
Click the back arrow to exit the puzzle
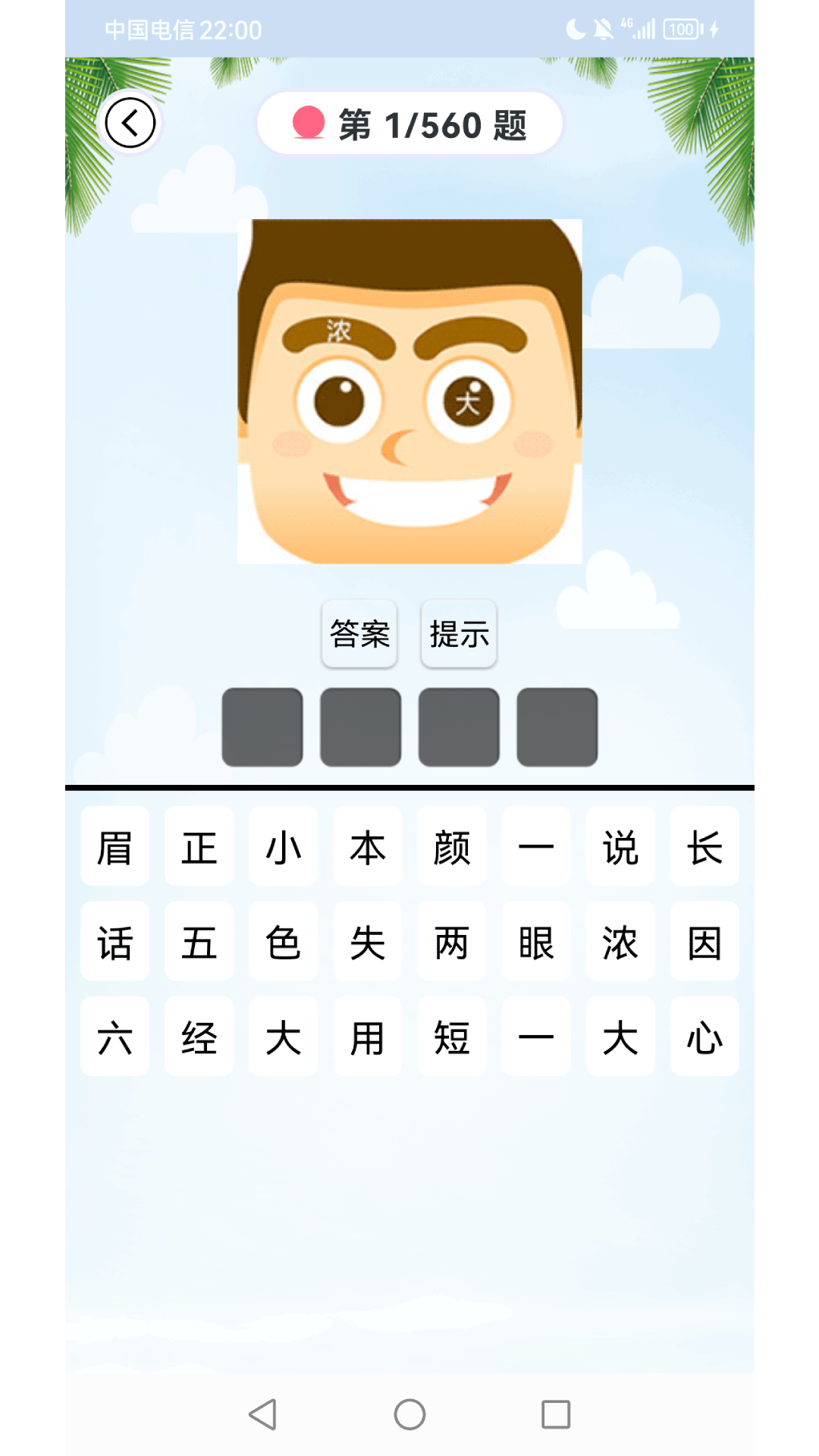[x=130, y=122]
